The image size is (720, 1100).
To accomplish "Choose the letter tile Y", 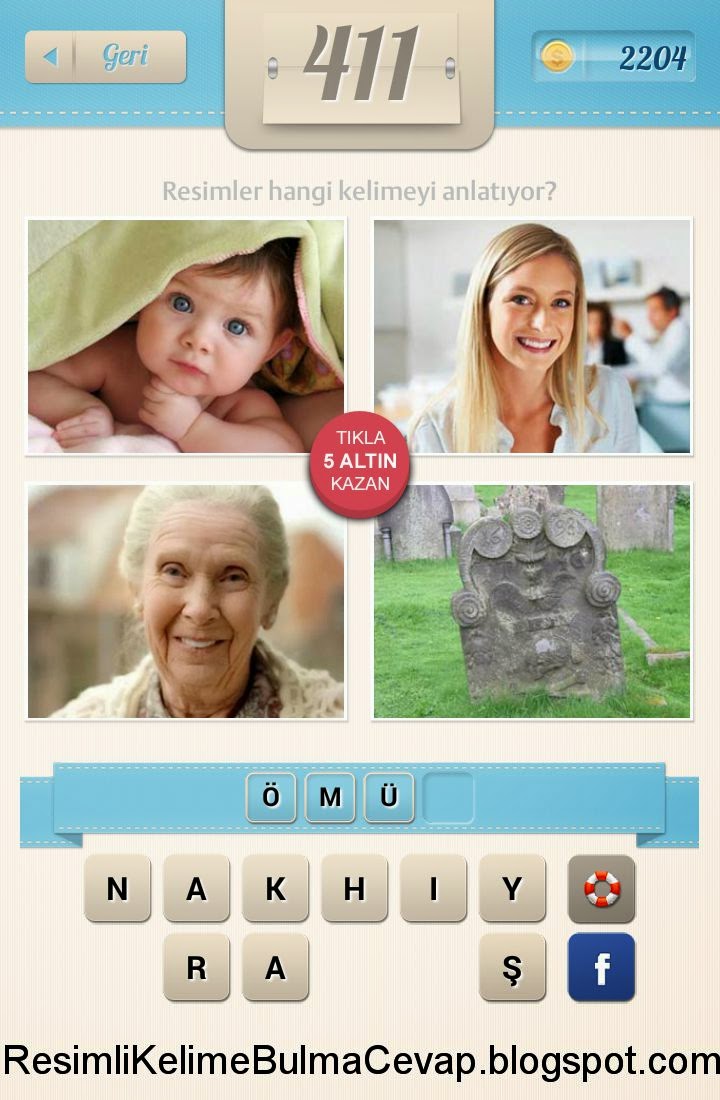I will tap(512, 888).
